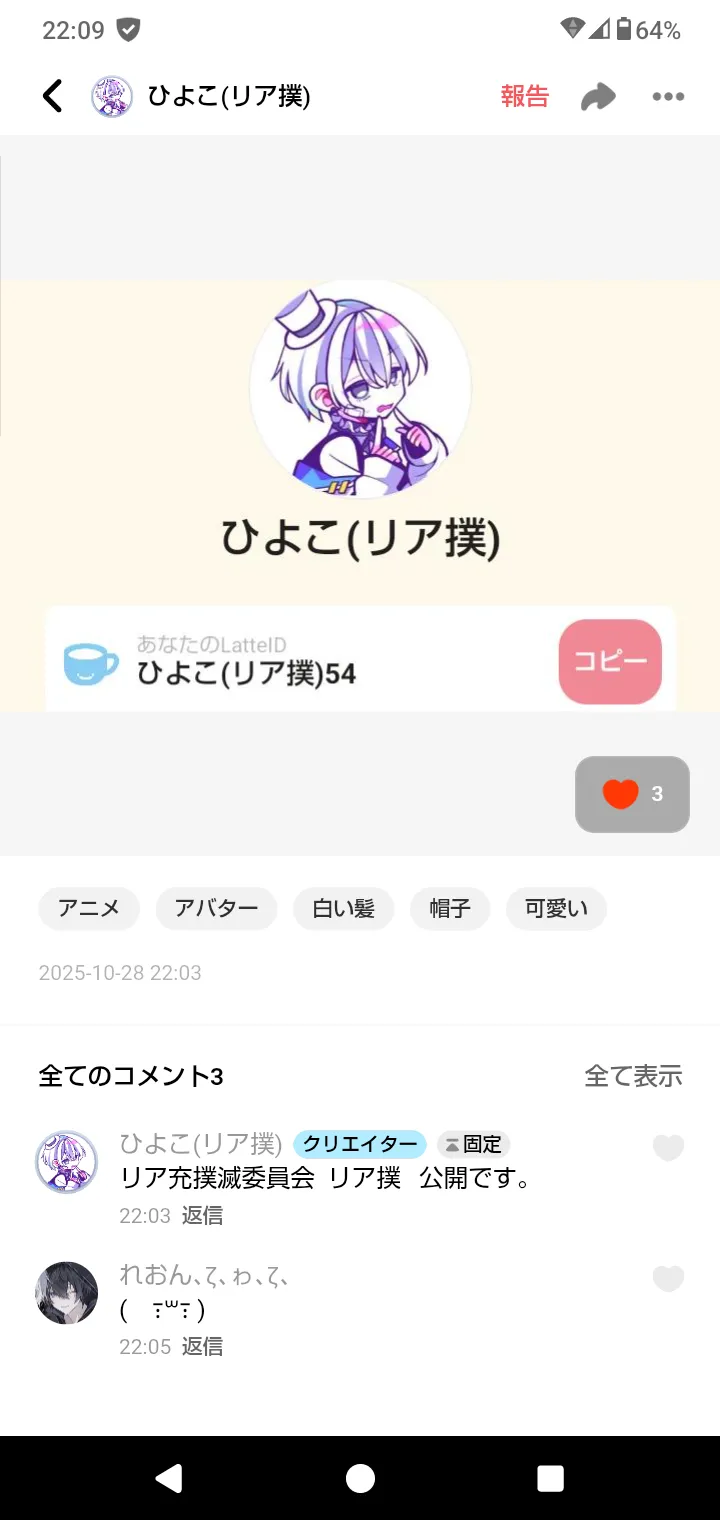
Task: Like the post with the heart button
Action: tap(632, 794)
